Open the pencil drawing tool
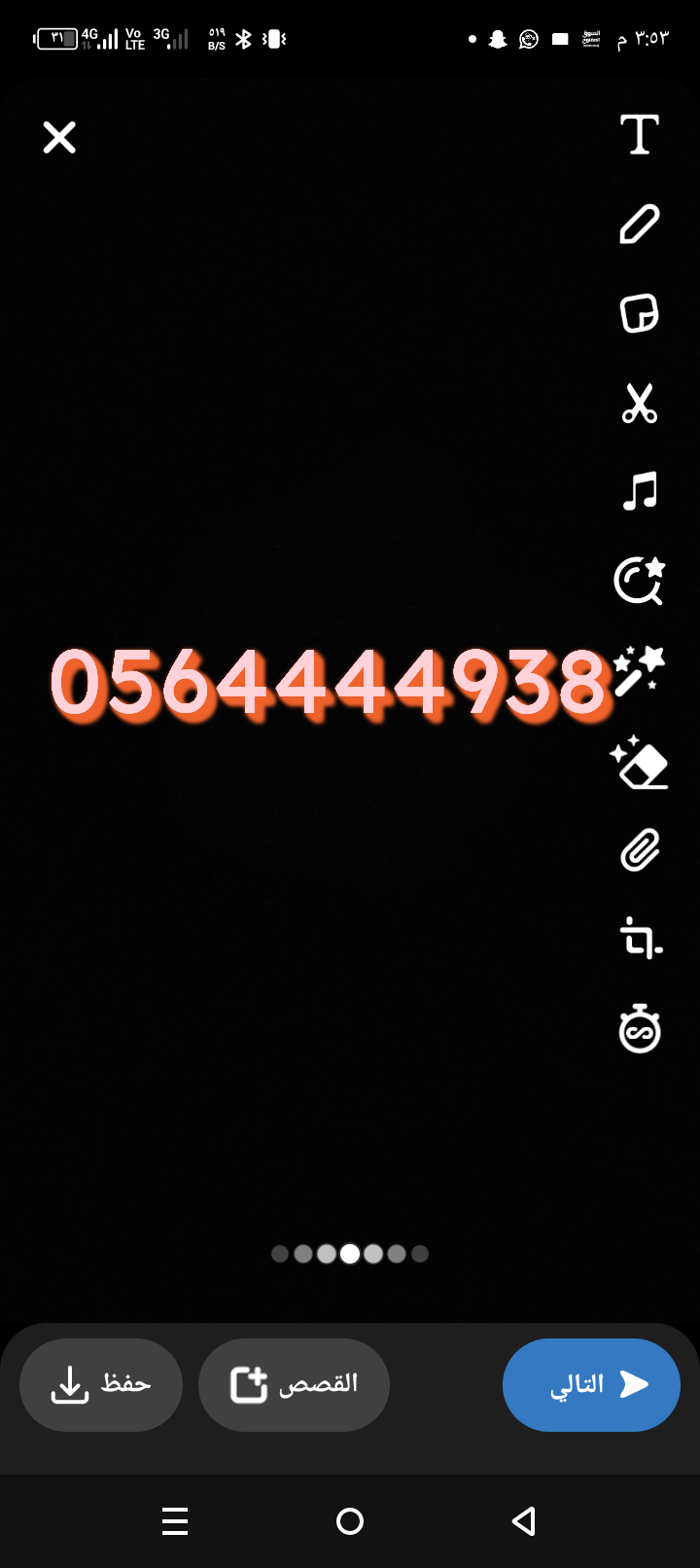 click(x=640, y=225)
